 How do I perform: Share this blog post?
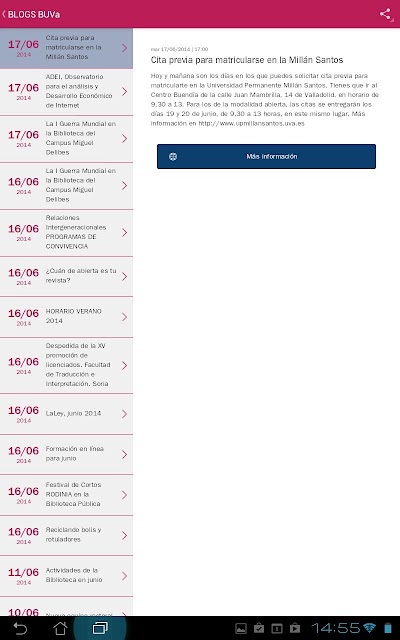(385, 14)
